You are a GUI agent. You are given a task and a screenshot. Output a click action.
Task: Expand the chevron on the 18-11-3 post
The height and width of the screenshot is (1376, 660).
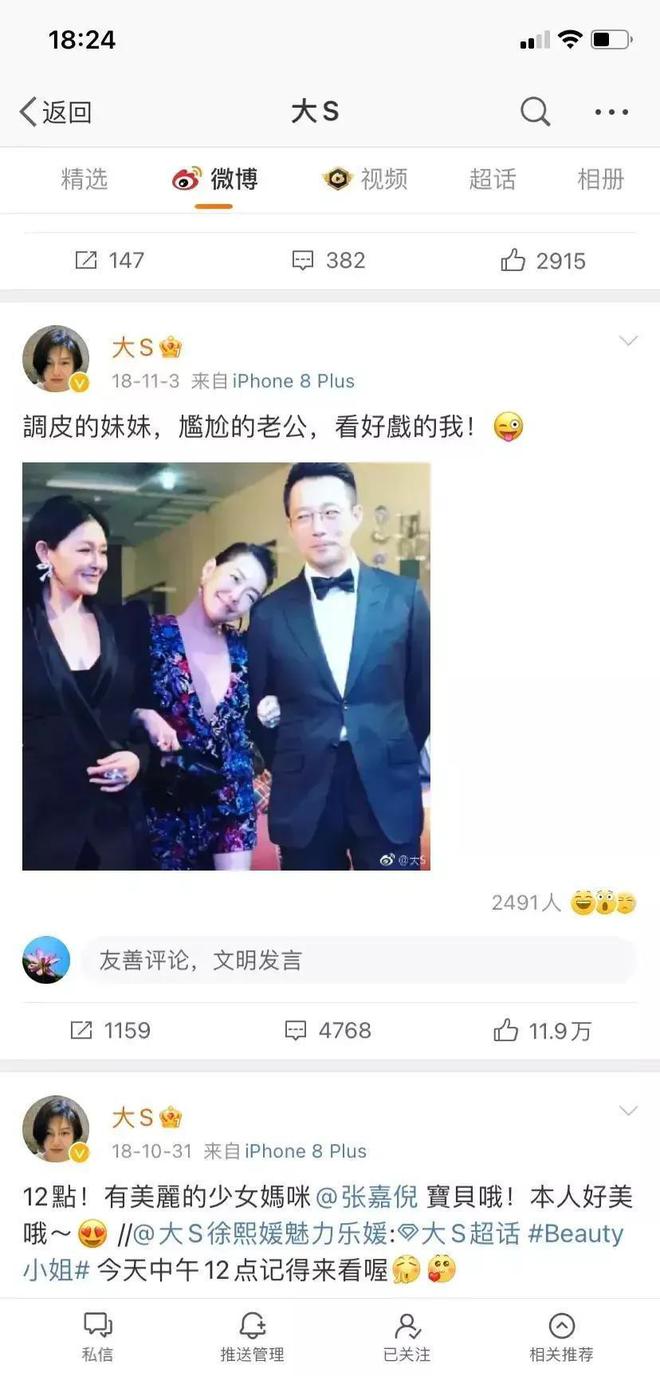(x=628, y=342)
